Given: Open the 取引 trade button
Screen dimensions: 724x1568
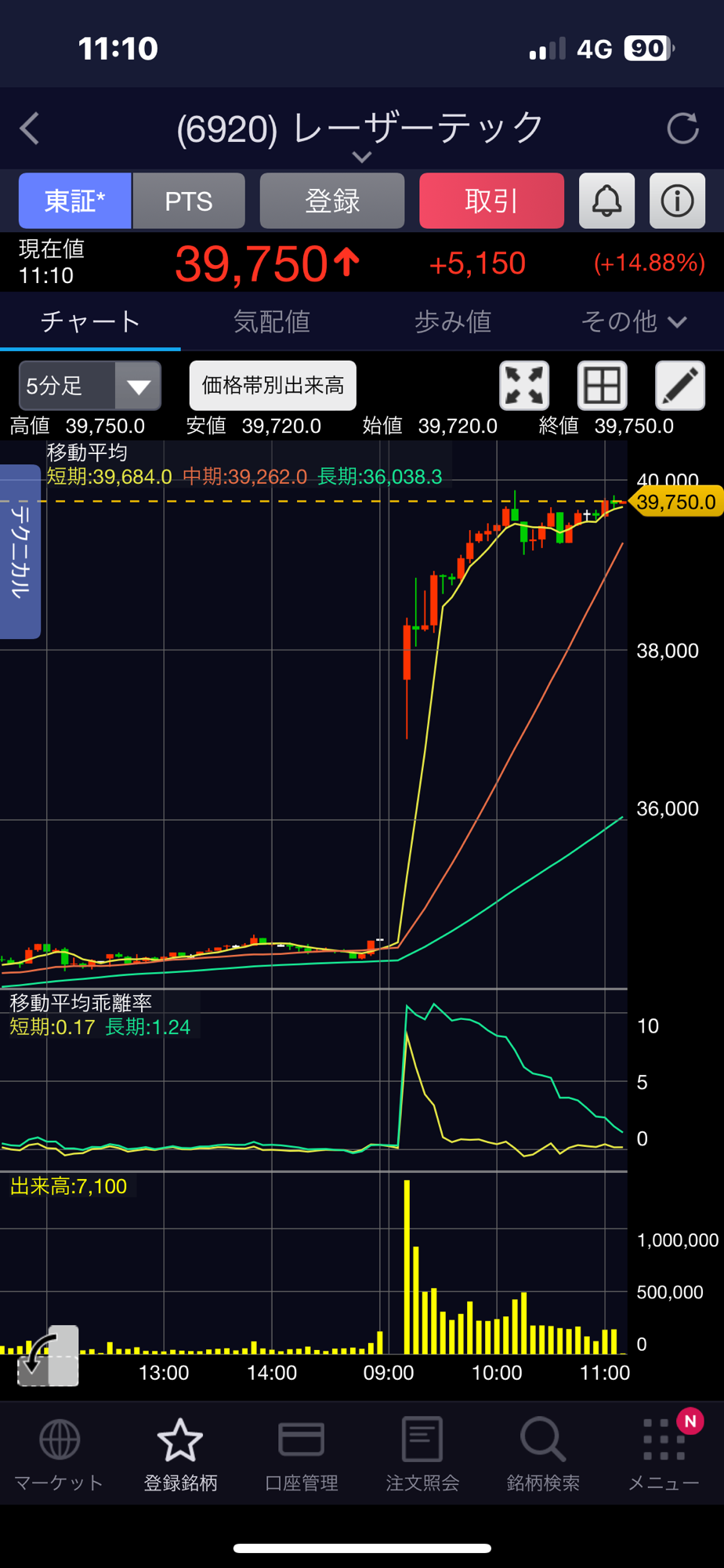Looking at the screenshot, I should pyautogui.click(x=491, y=201).
